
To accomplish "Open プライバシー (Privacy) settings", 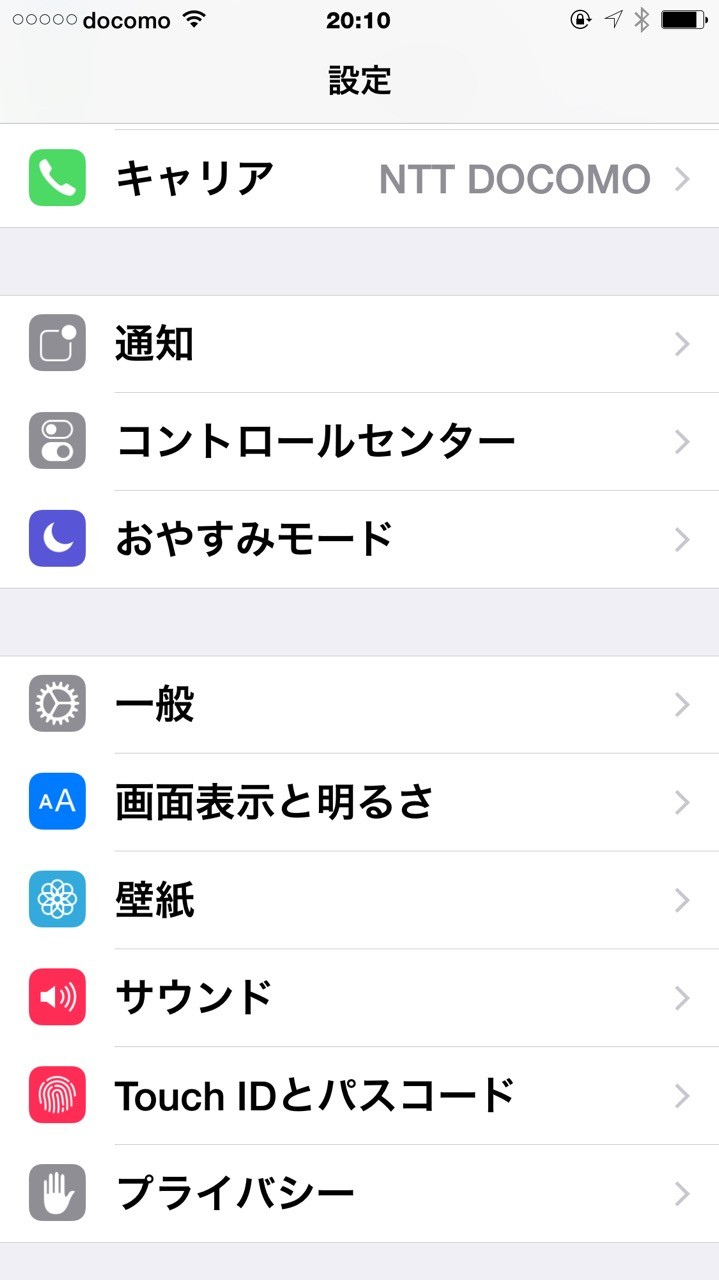I will coord(359,1193).
